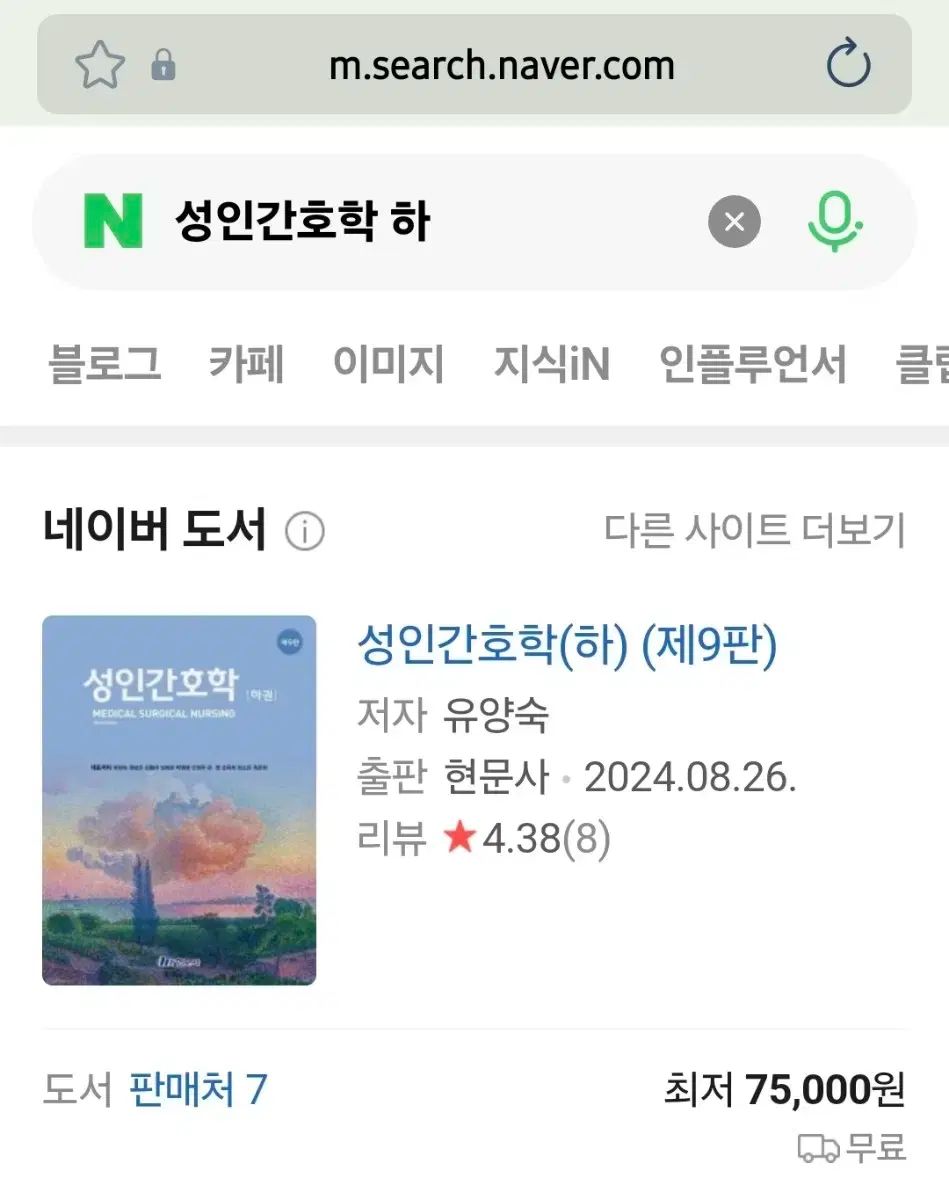The height and width of the screenshot is (1200, 949).
Task: Open the Naver home logo
Action: pyautogui.click(x=113, y=221)
